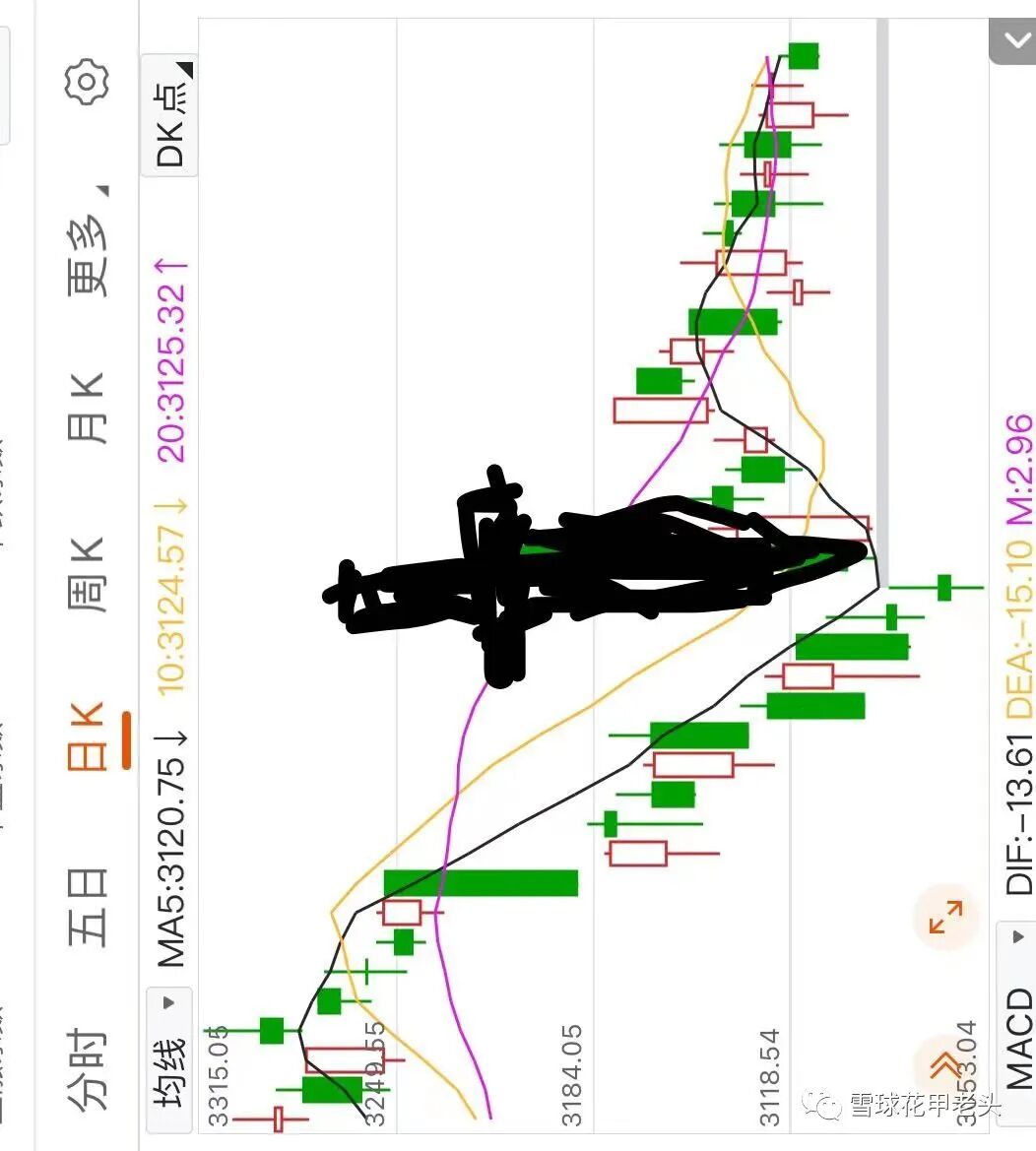Open chart settings gear
1036x1151 pixels.
(87, 82)
